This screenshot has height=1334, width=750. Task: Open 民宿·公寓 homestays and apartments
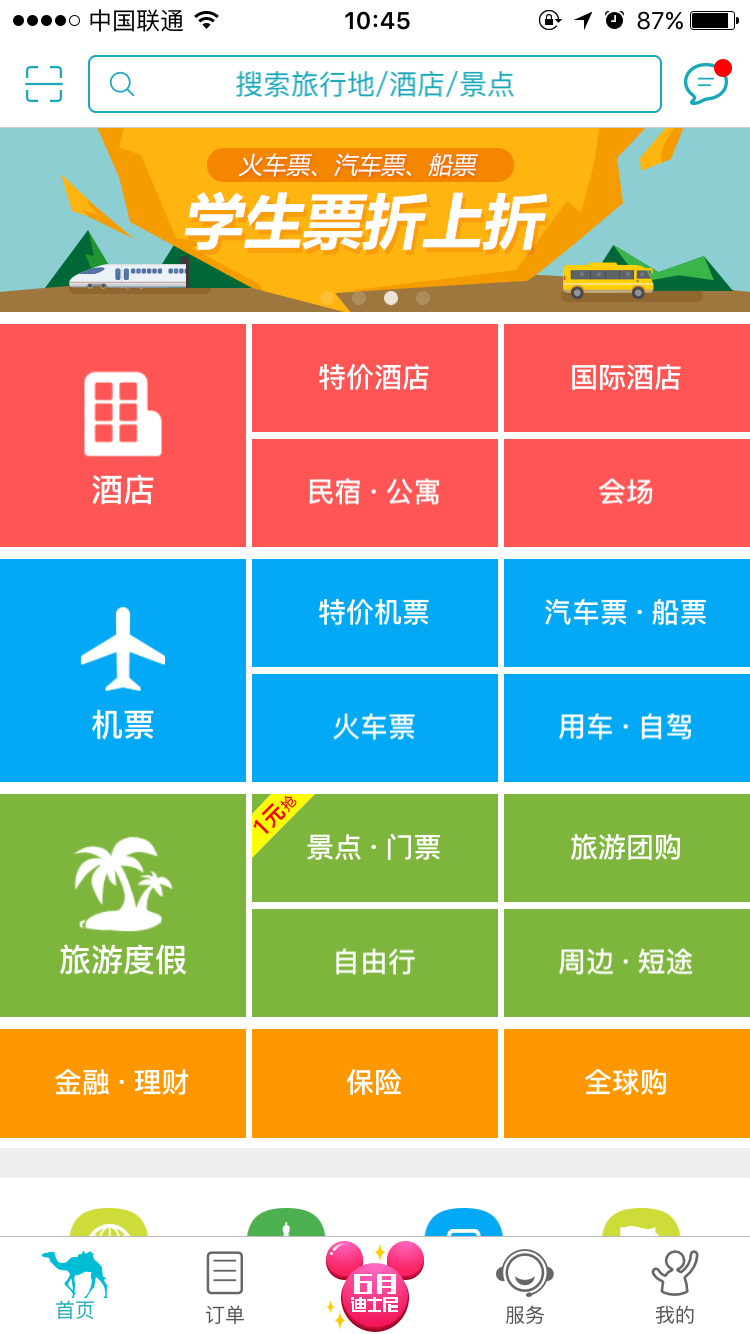tap(375, 493)
